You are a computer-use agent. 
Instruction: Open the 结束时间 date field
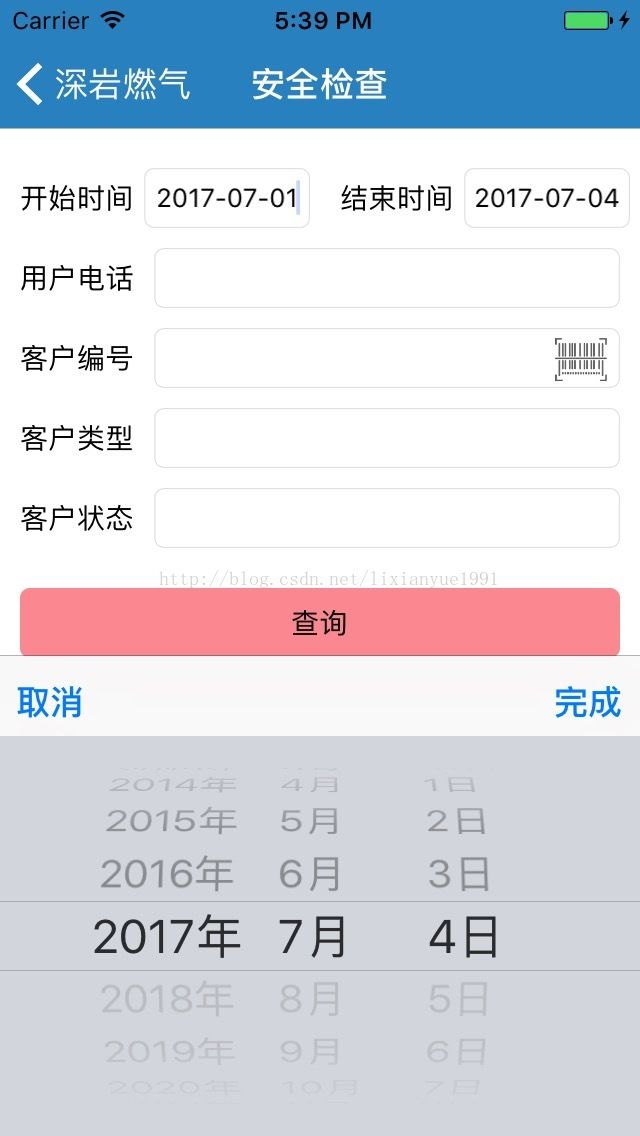[547, 198]
